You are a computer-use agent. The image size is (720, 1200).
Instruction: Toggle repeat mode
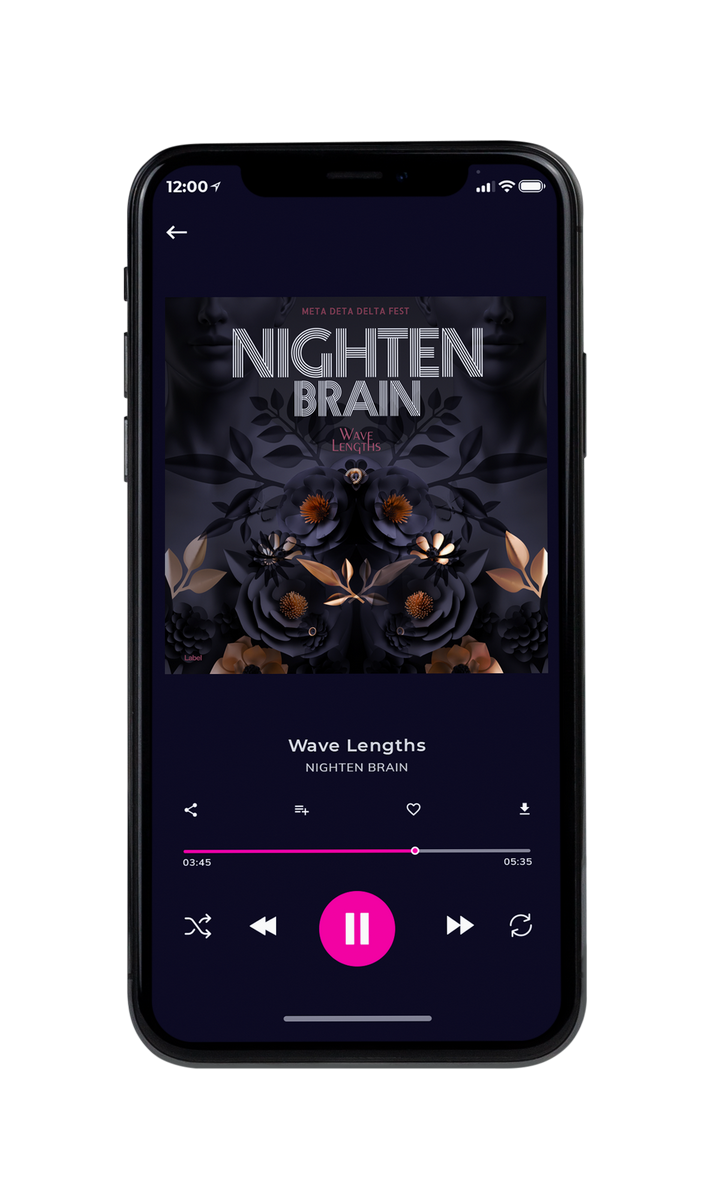click(x=520, y=926)
